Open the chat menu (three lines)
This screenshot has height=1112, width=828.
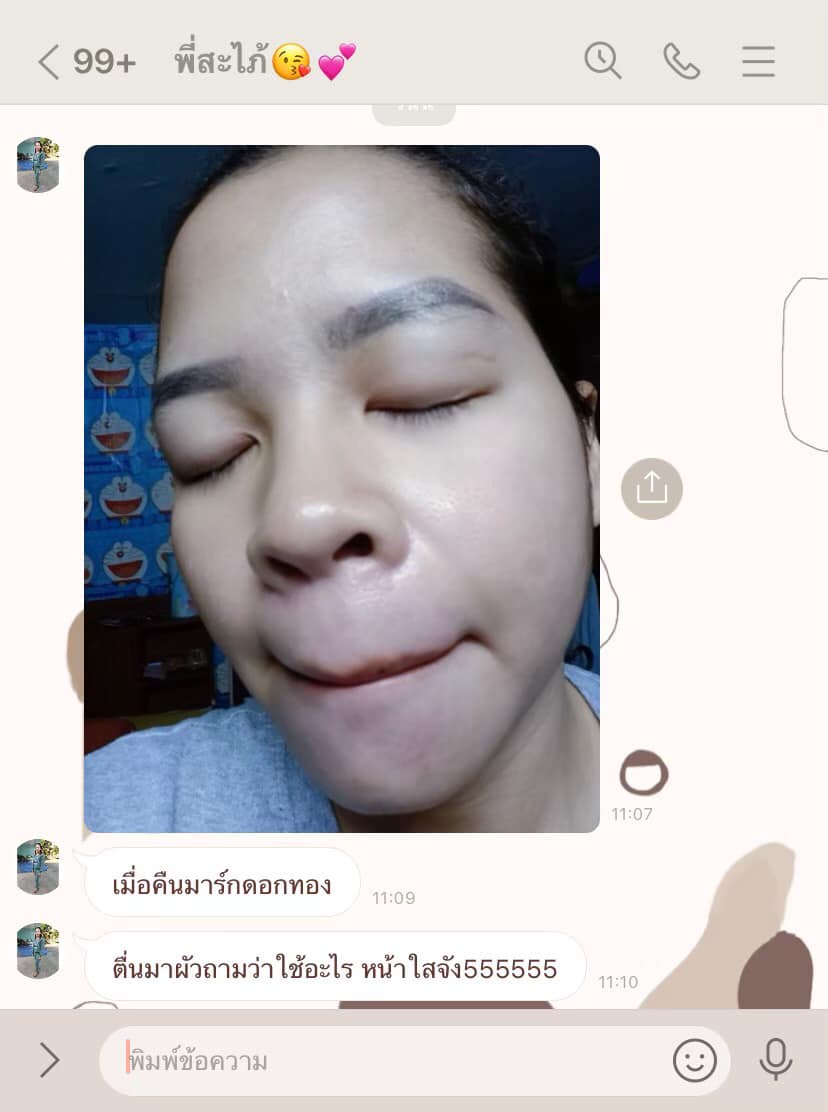(x=758, y=62)
